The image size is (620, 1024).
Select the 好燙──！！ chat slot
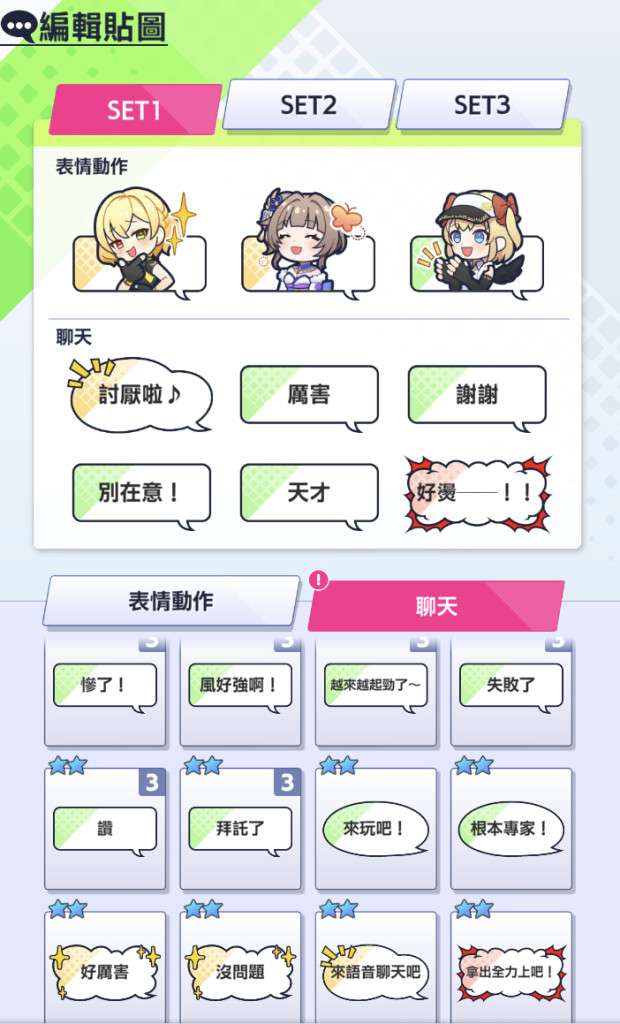pos(477,493)
